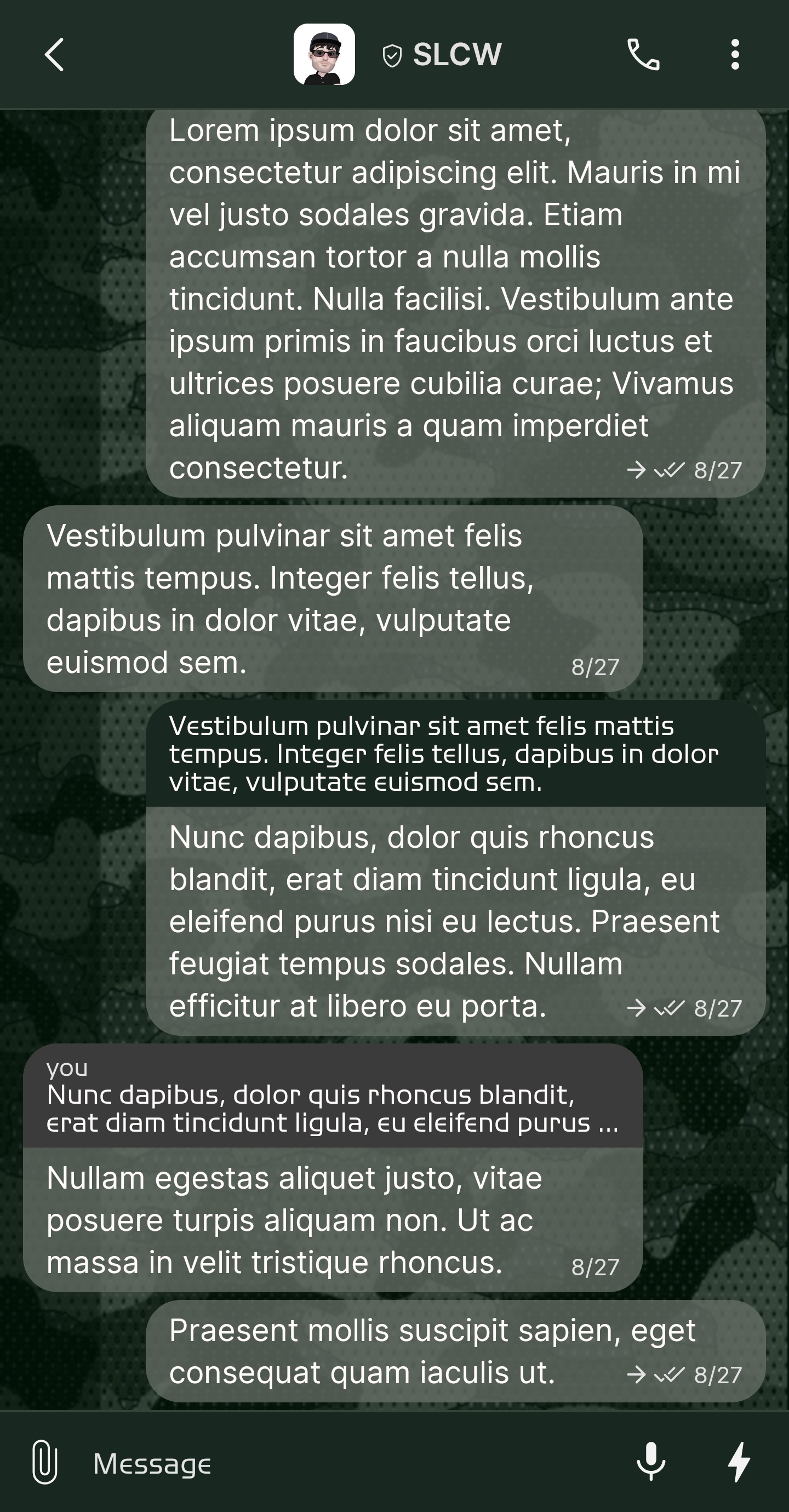
Task: Attach a file with the paperclip
Action: click(x=44, y=1462)
